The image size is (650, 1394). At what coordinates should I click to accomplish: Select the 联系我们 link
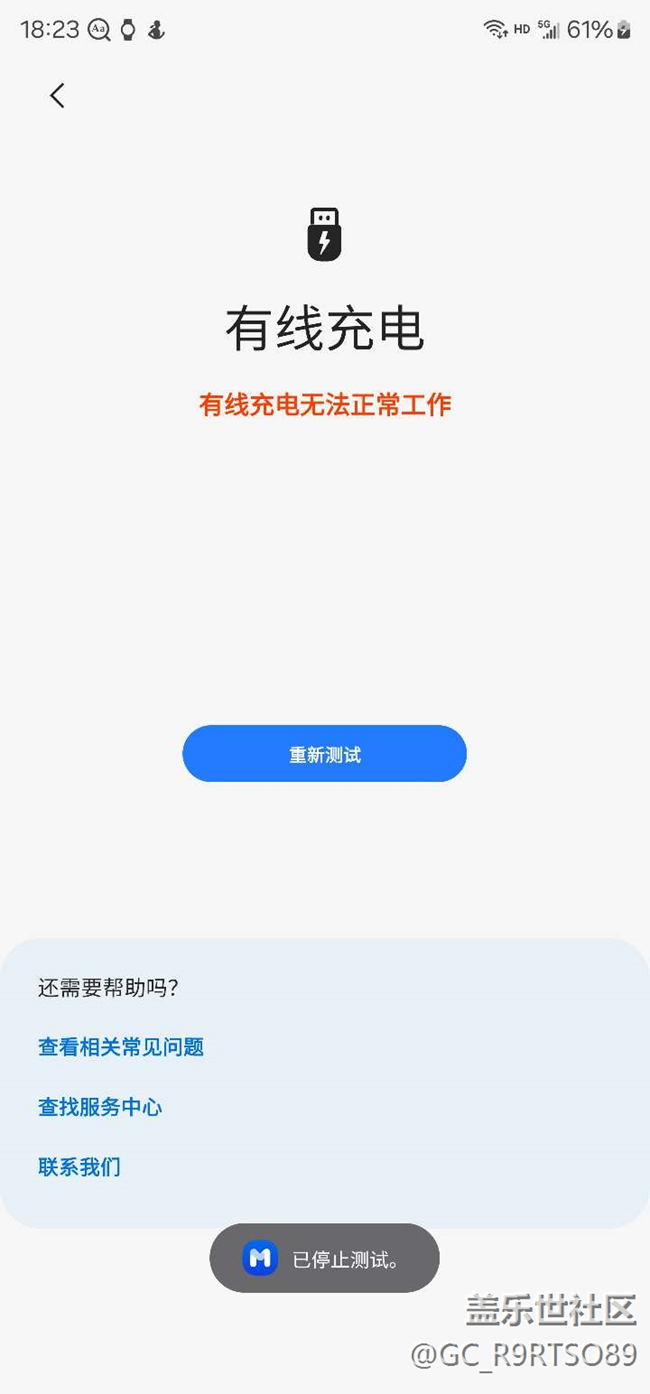(79, 1167)
